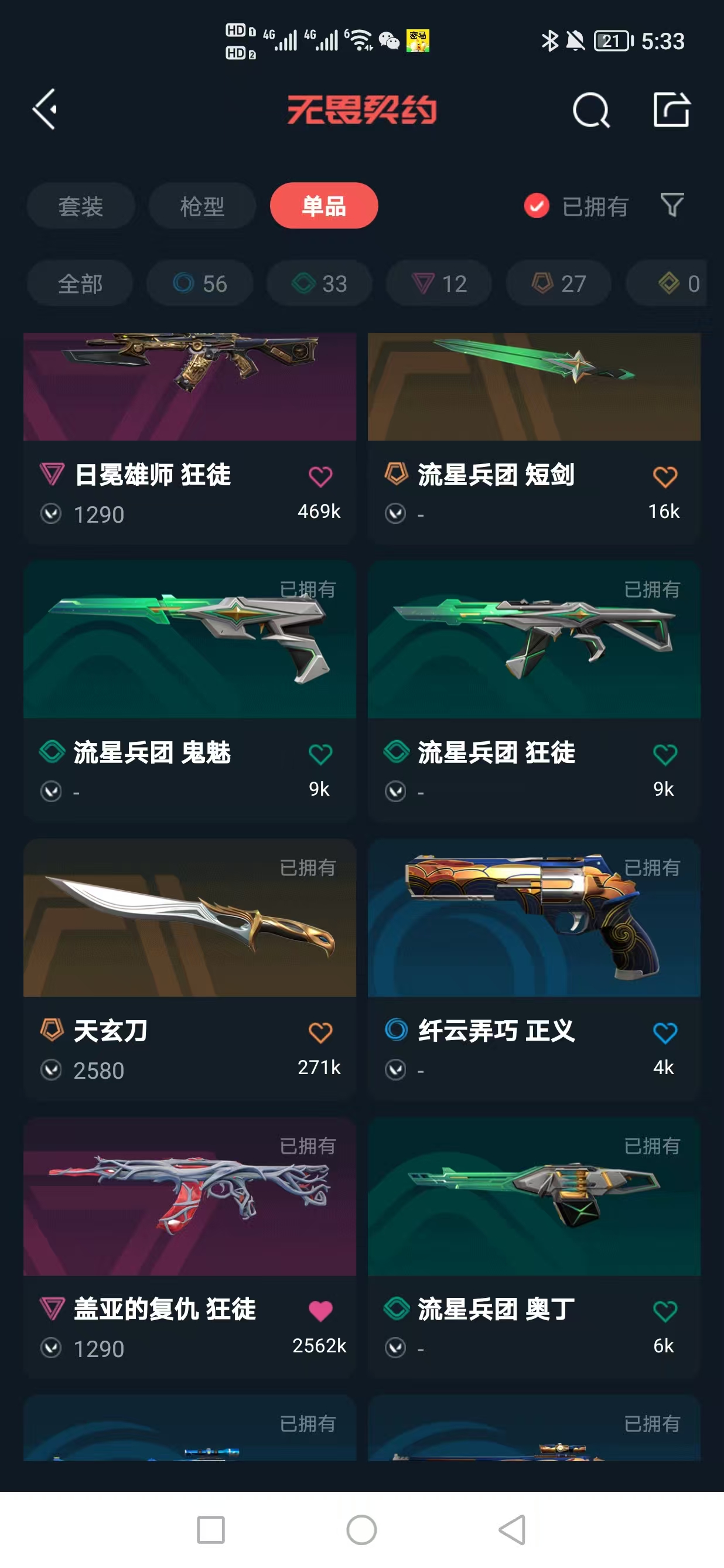Open the search icon in the header
The image size is (724, 1568).
pos(590,111)
